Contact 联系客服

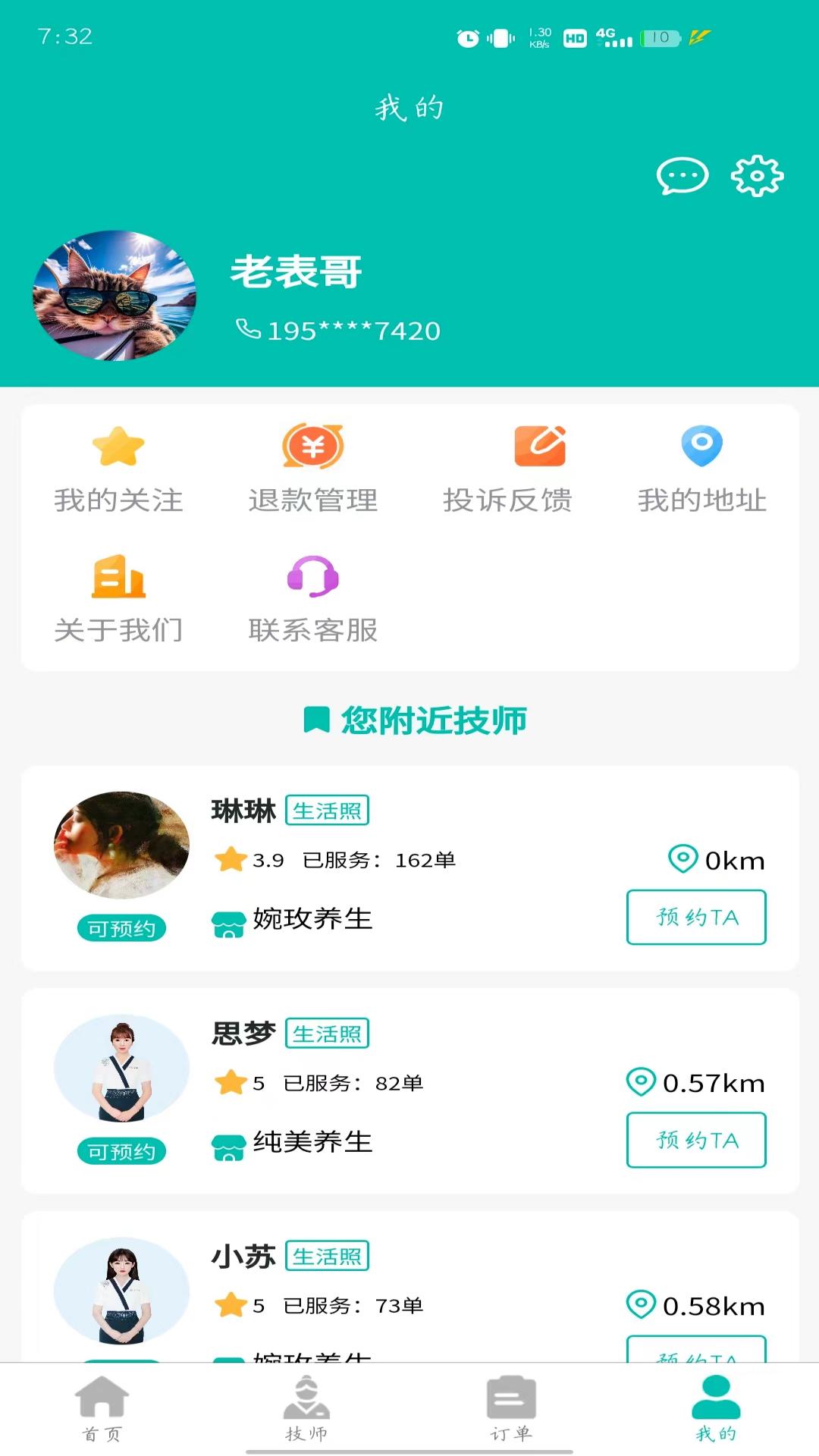(x=312, y=599)
